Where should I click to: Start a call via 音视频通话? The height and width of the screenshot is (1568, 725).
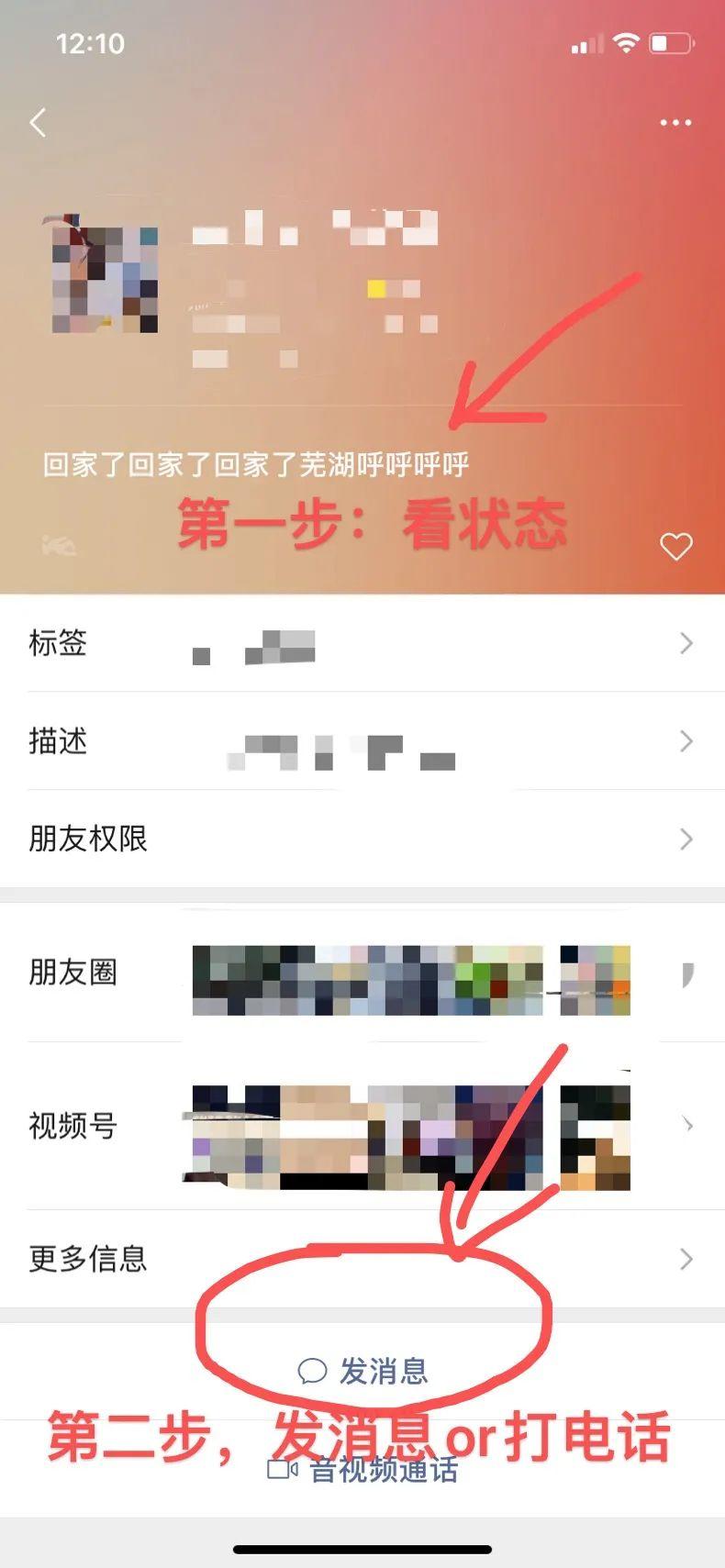[x=363, y=1470]
